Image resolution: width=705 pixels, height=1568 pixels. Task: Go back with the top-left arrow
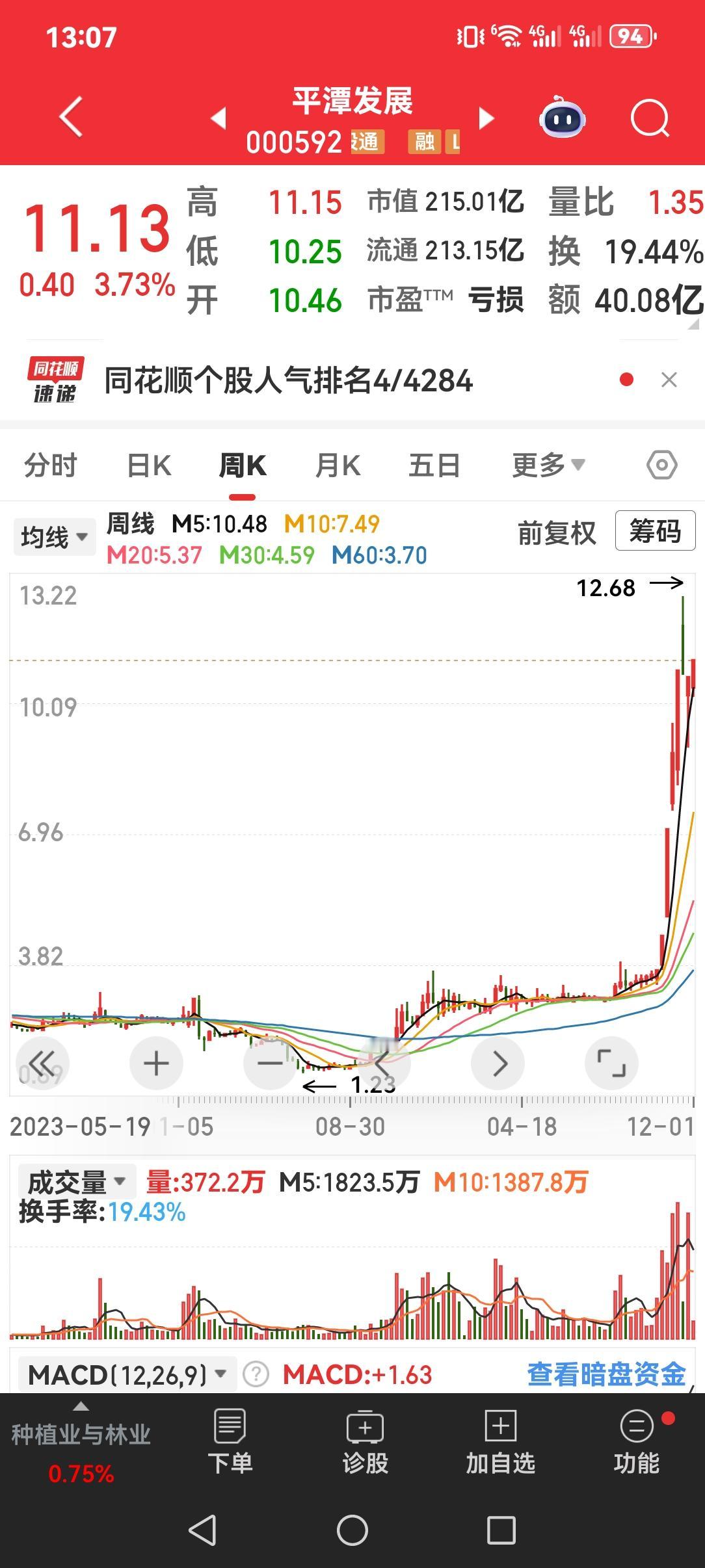[72, 116]
